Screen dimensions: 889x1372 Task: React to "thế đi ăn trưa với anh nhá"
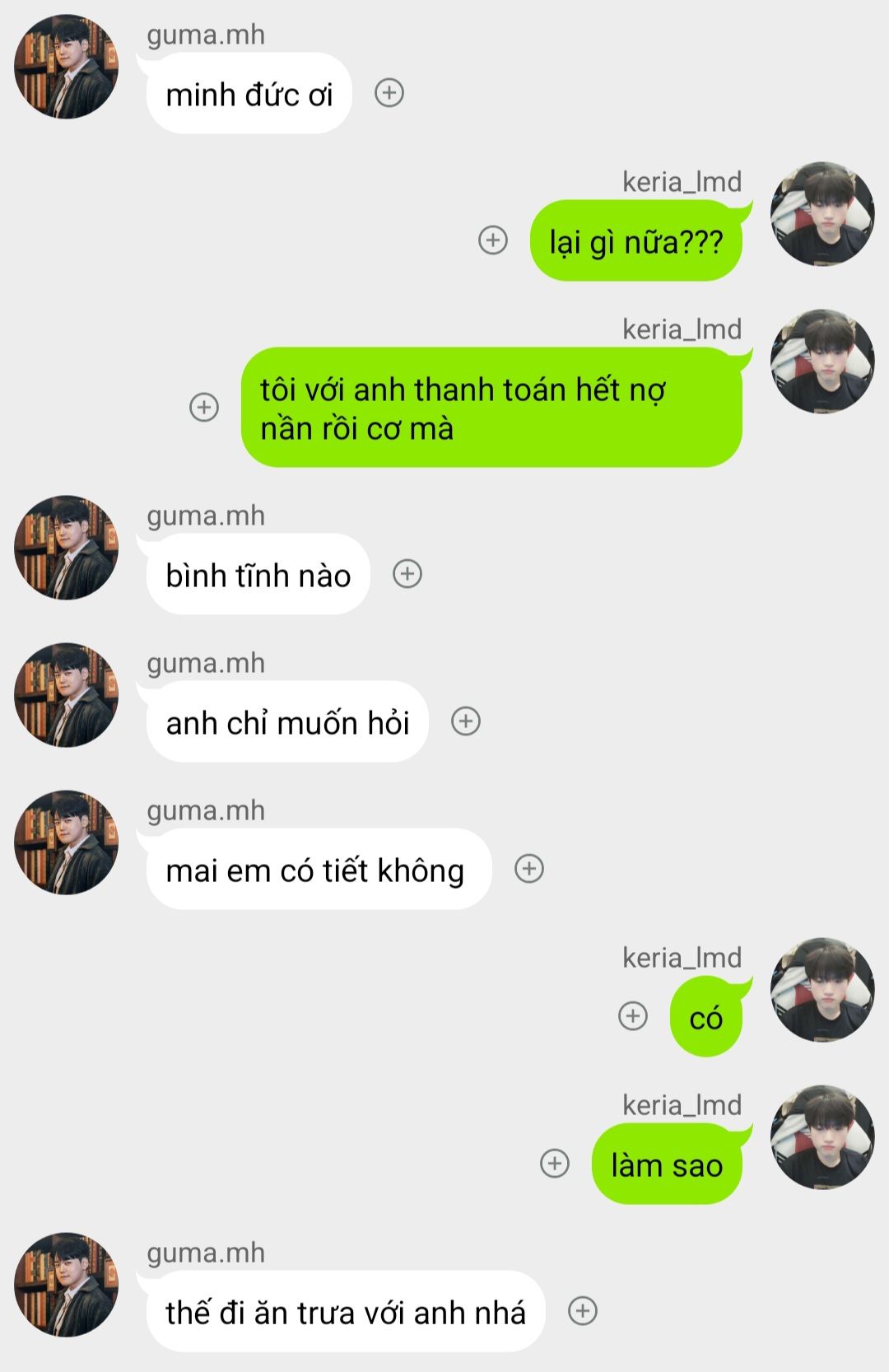pos(583,1311)
